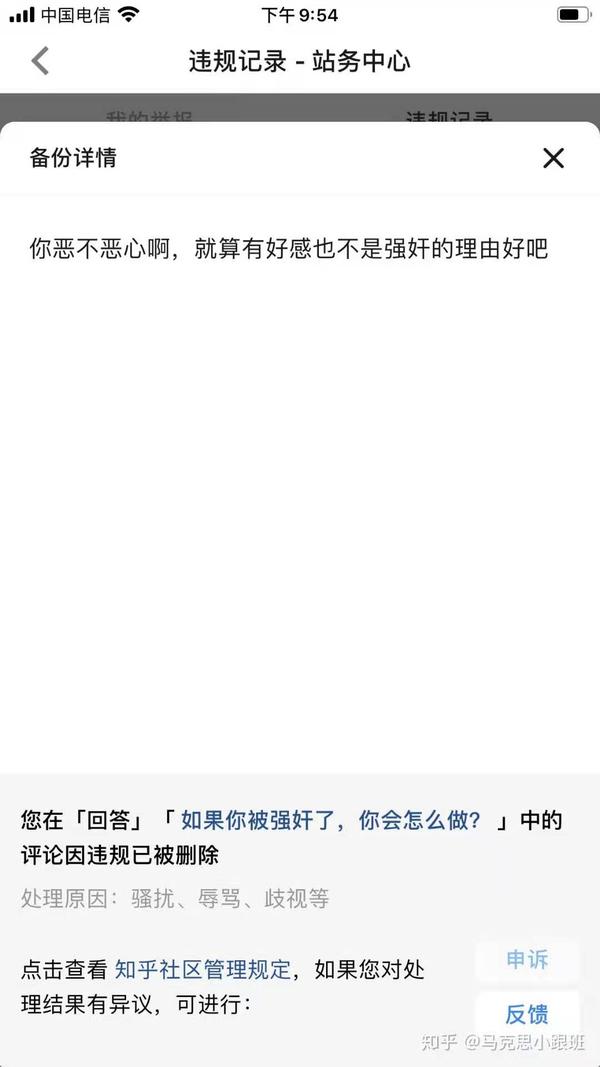Tap the 反馈 button
Viewport: 600px width, 1067px height.
click(x=527, y=1014)
